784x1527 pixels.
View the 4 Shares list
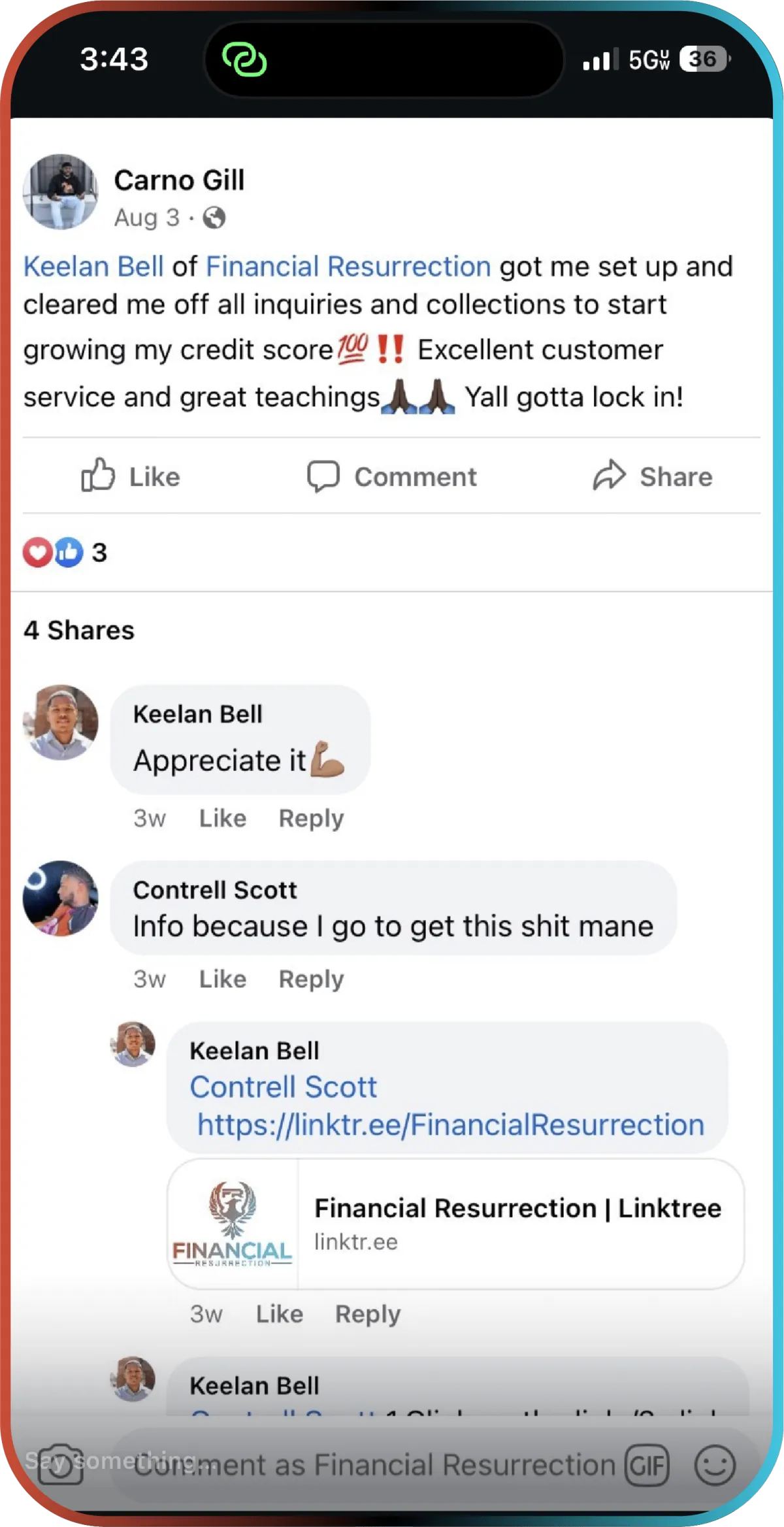(79, 631)
